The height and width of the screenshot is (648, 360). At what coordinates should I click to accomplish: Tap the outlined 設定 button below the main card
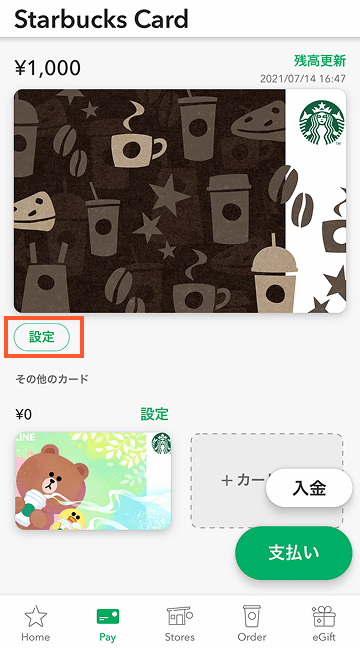click(42, 337)
